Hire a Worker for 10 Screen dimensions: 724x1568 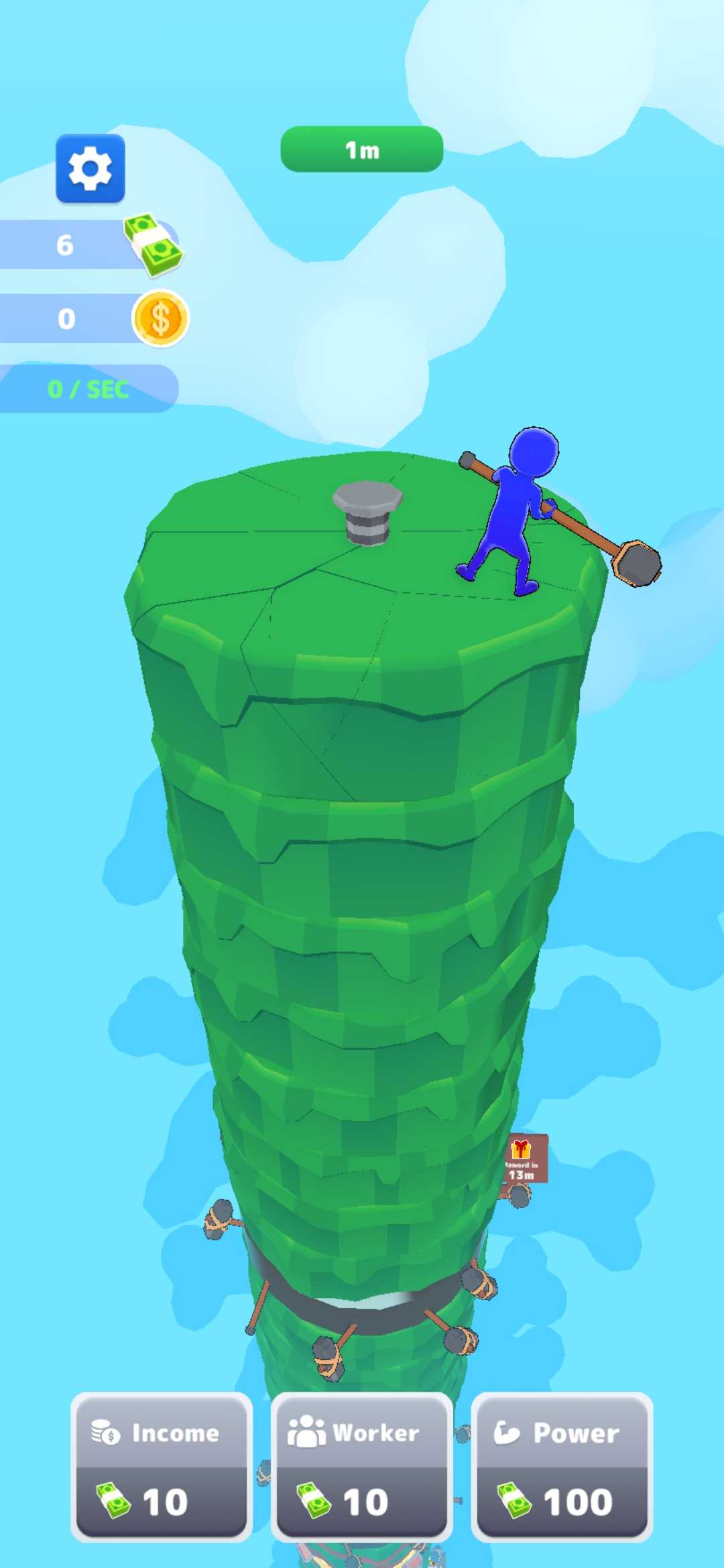361,1466
